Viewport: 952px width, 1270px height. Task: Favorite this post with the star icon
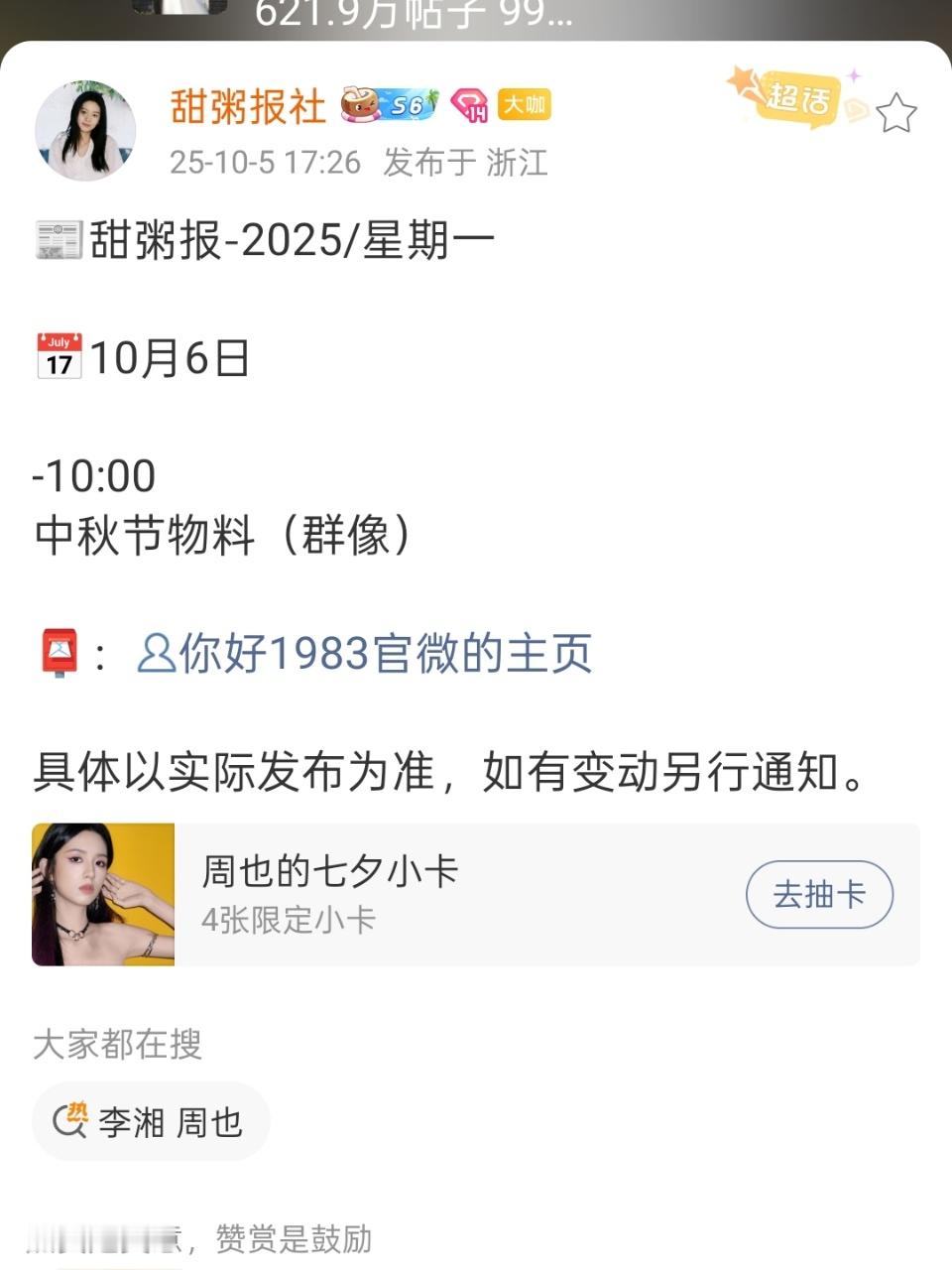pyautogui.click(x=896, y=113)
